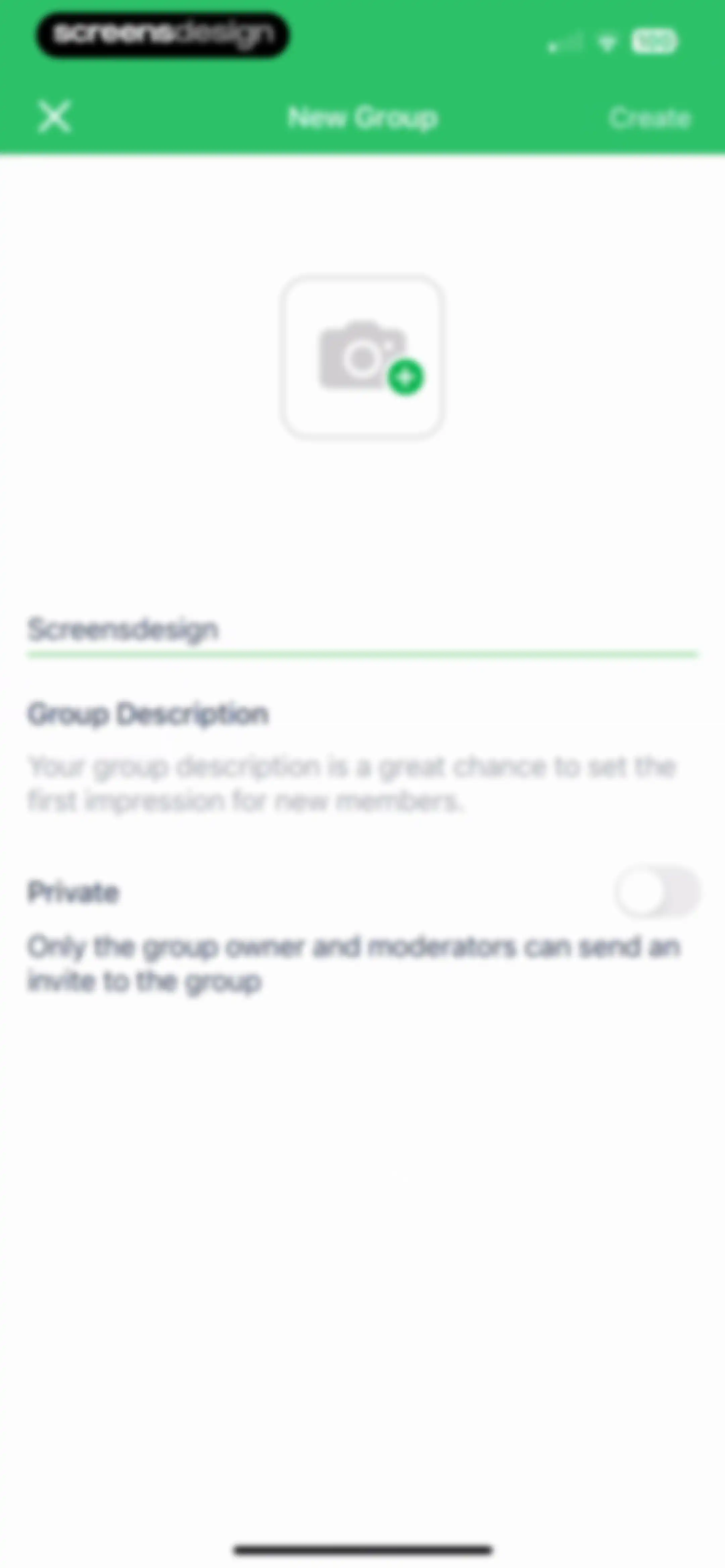The width and height of the screenshot is (725, 1568).
Task: Enable the Private group switch
Action: [658, 892]
